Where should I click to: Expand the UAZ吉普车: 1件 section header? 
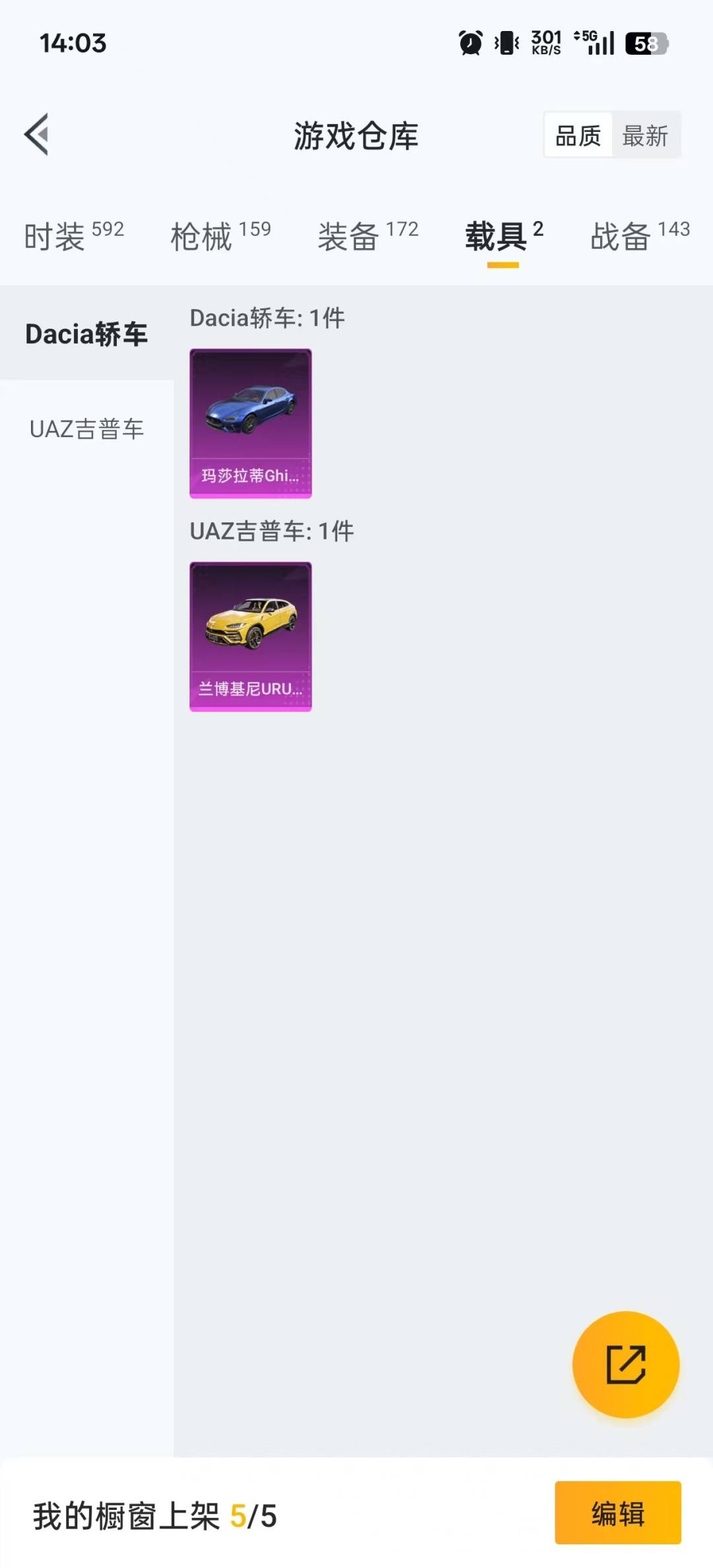pos(271,529)
